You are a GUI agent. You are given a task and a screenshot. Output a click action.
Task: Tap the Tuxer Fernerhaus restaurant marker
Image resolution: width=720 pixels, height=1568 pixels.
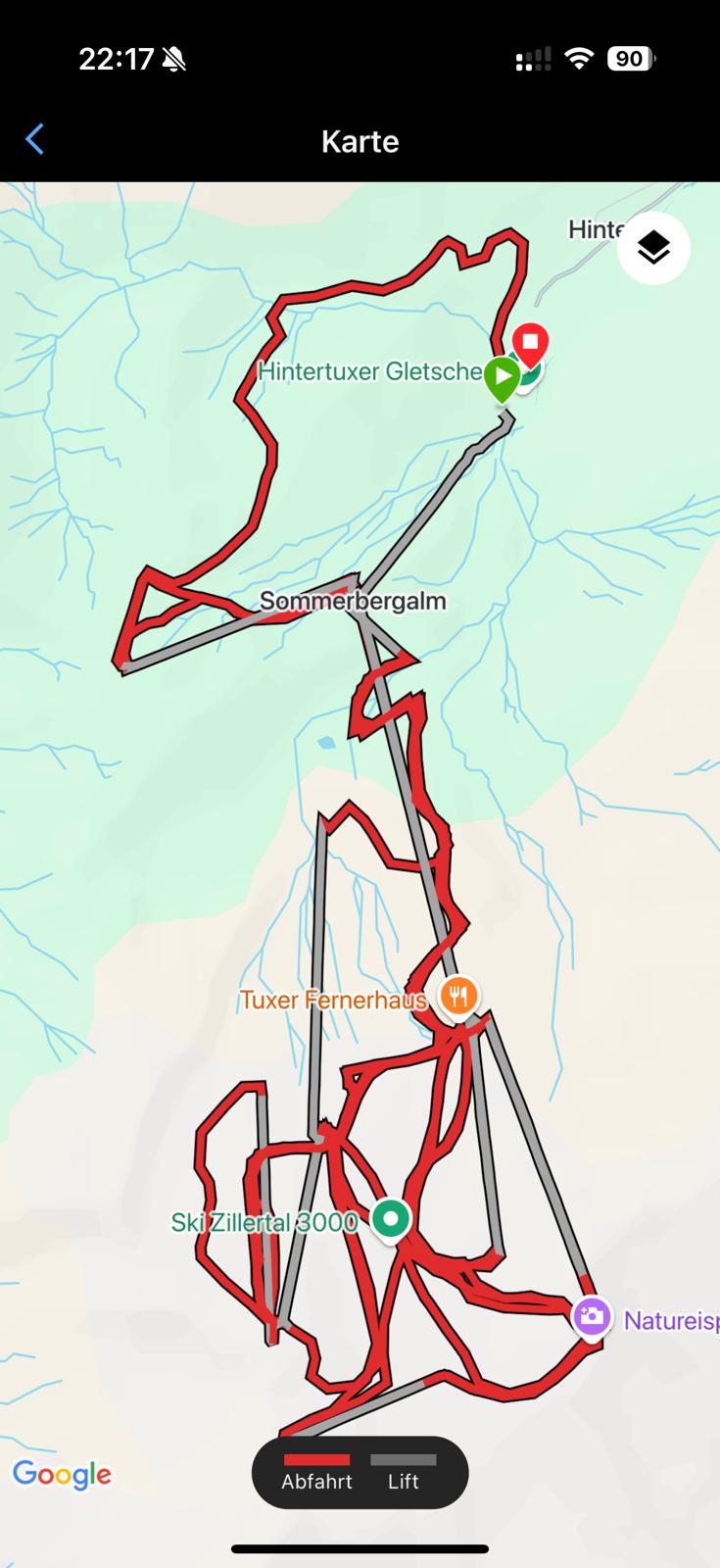click(x=457, y=997)
